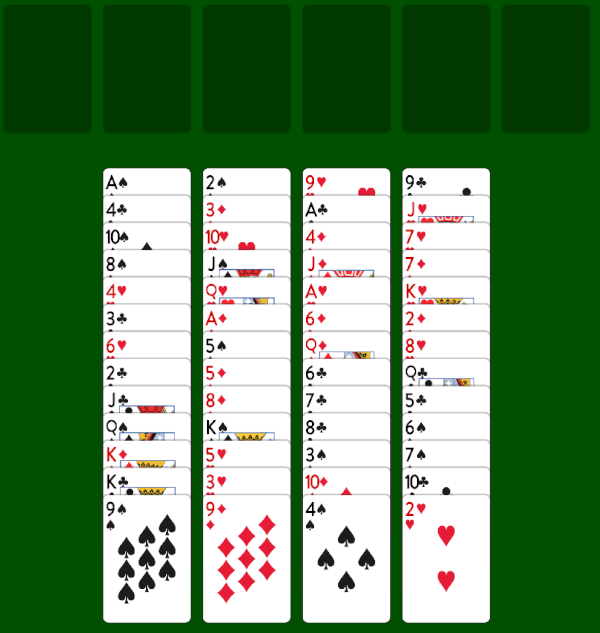Screen dimensions: 600x633
Task: Select the king of clubs card
Action: [x=146, y=481]
